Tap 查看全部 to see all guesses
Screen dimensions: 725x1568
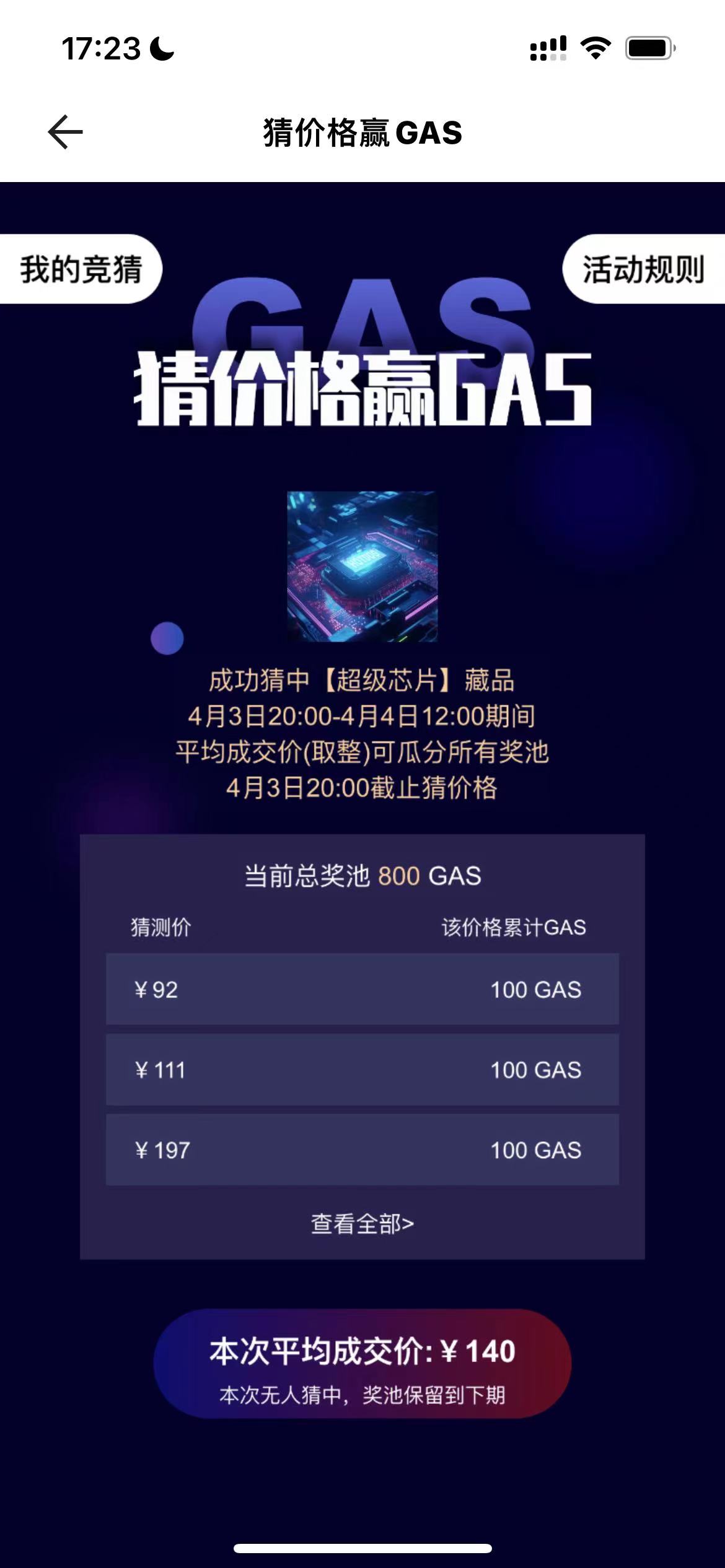click(x=362, y=1223)
